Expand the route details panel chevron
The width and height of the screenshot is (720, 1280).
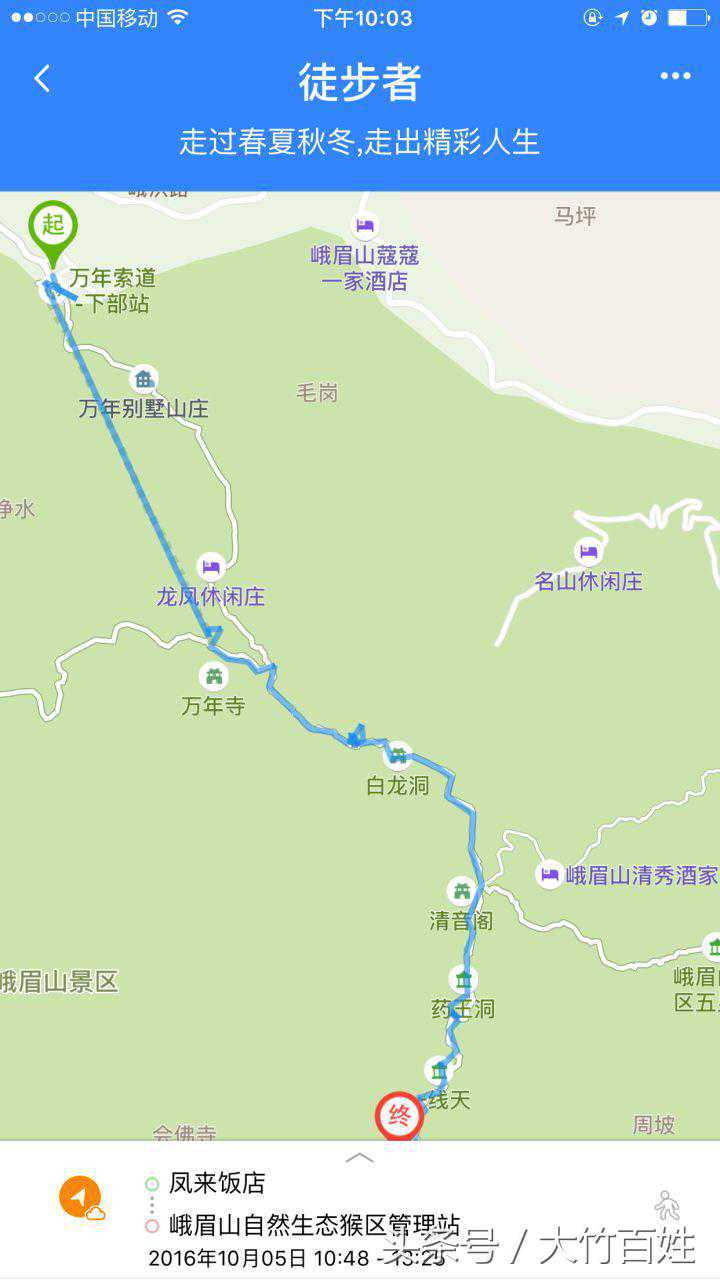[359, 1158]
